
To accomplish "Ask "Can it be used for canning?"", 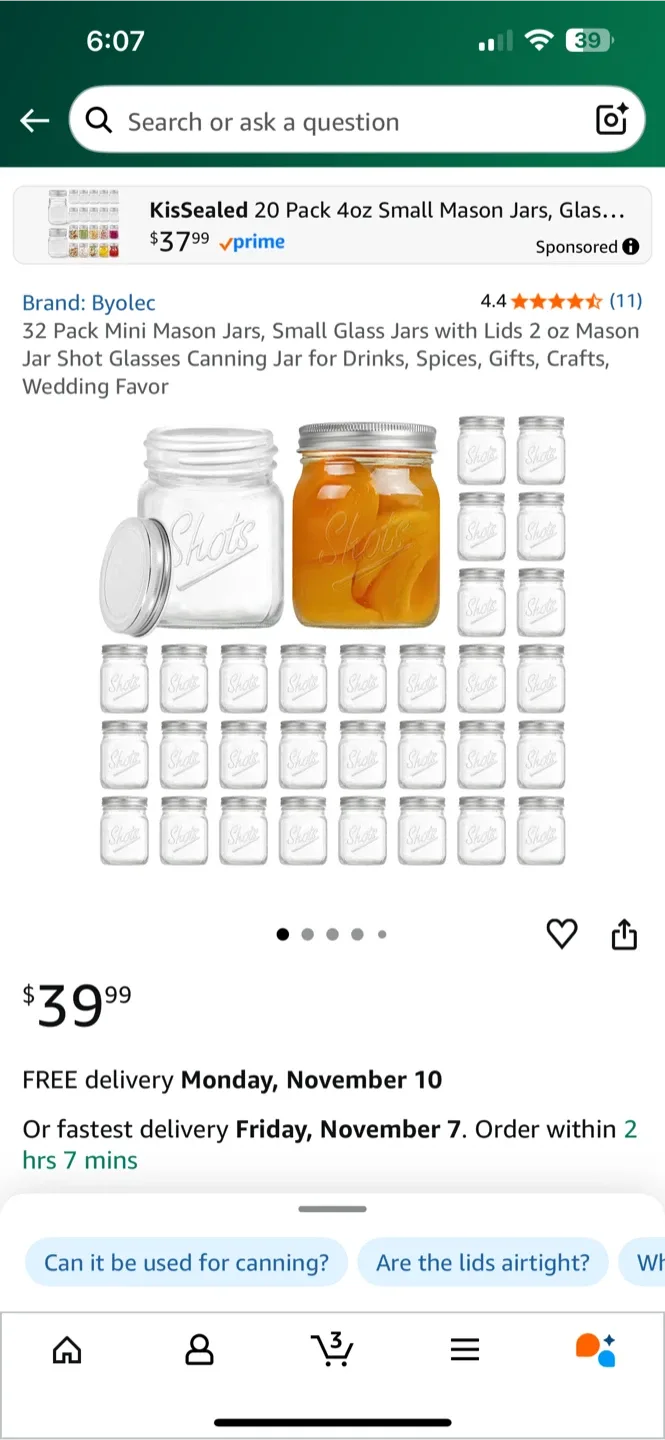I will point(186,1262).
